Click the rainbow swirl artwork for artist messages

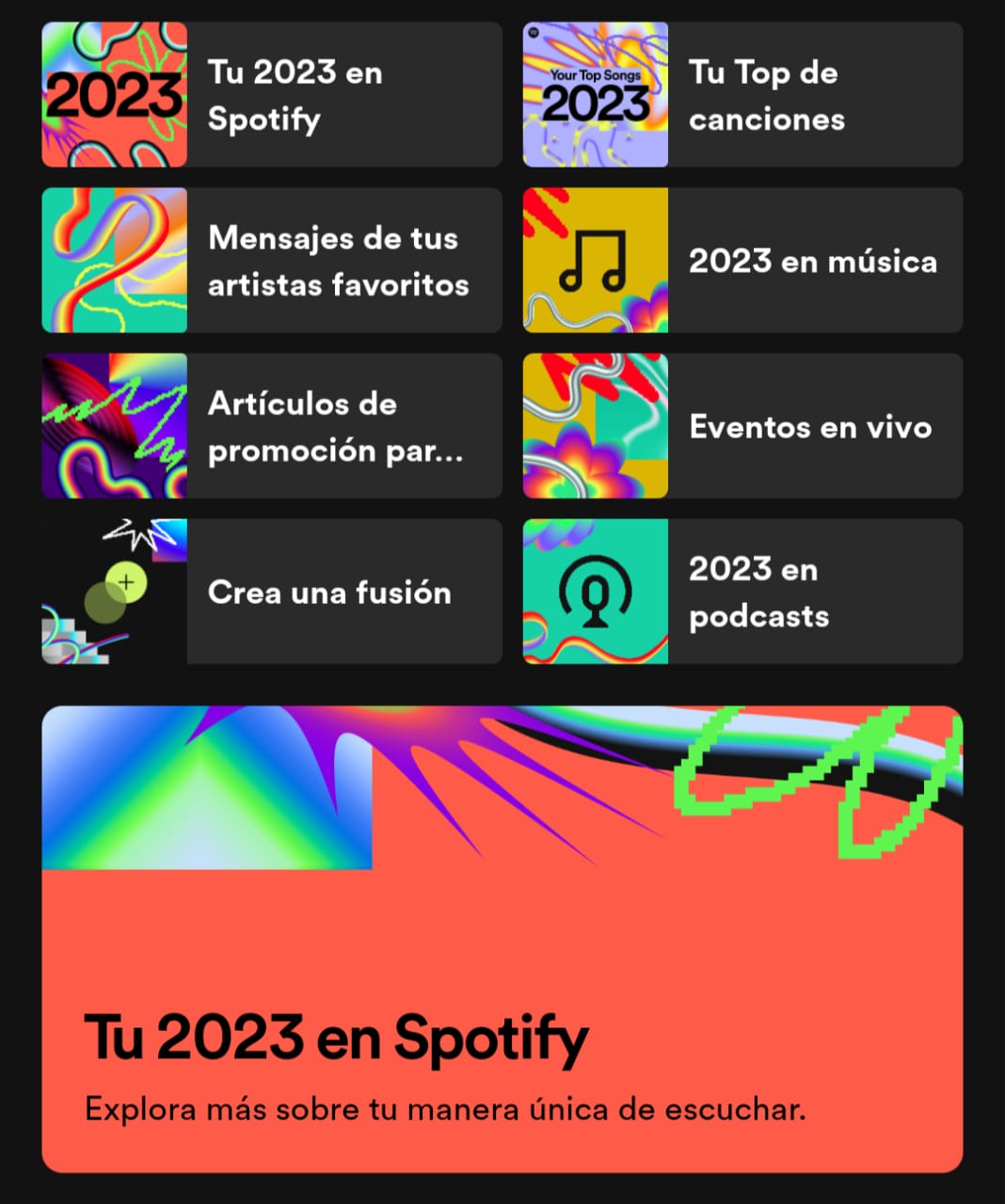tap(114, 261)
